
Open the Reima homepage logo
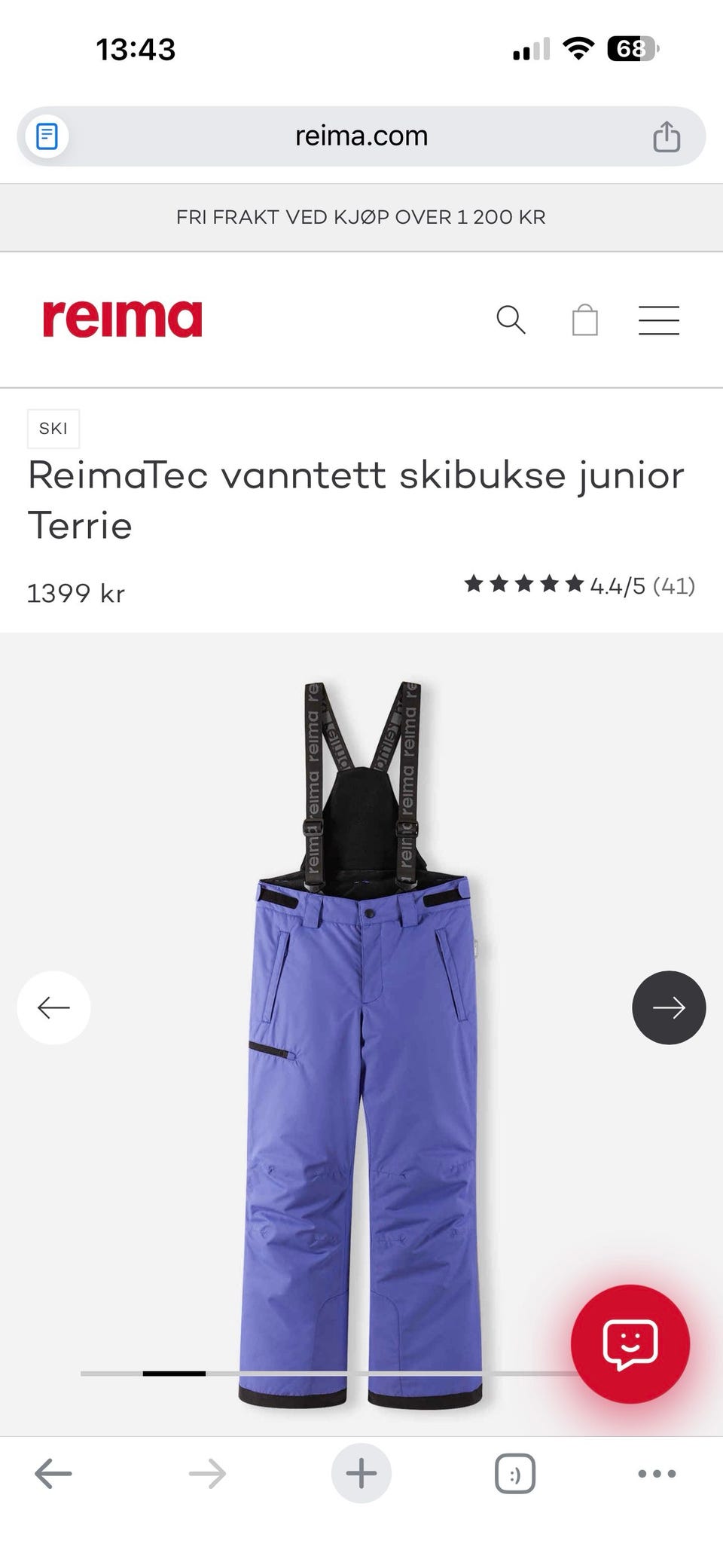[x=123, y=319]
